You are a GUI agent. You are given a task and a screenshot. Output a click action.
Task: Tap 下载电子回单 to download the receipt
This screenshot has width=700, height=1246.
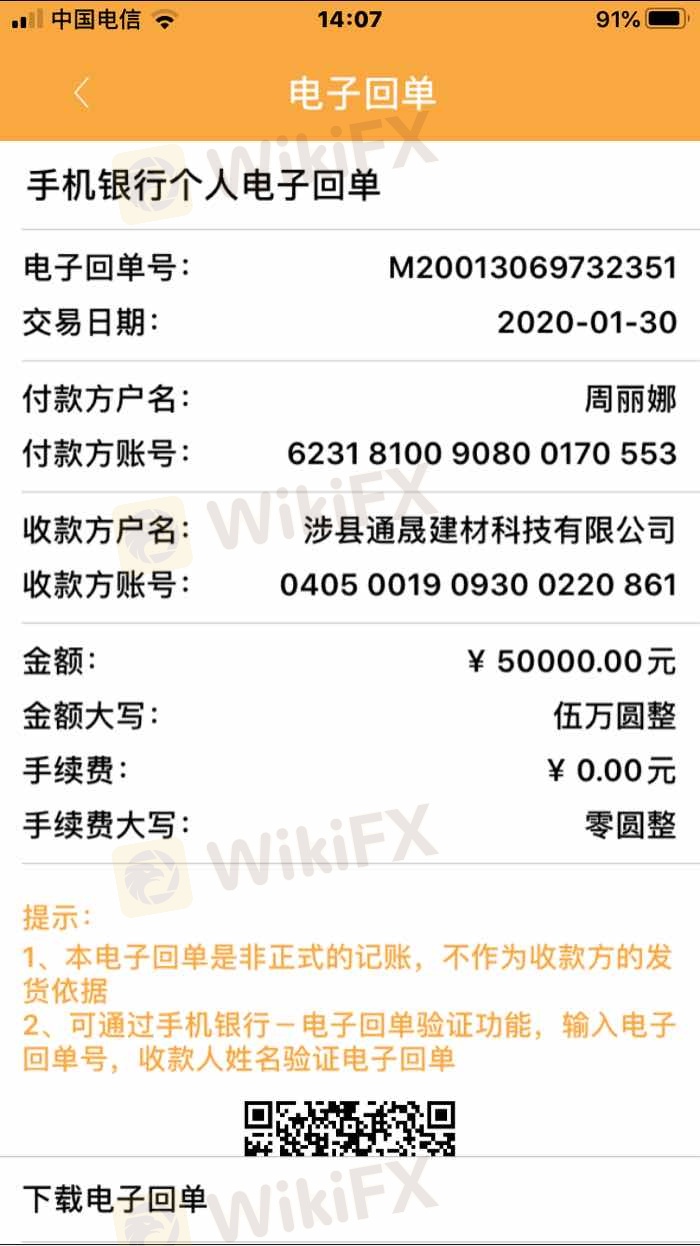(x=115, y=1199)
